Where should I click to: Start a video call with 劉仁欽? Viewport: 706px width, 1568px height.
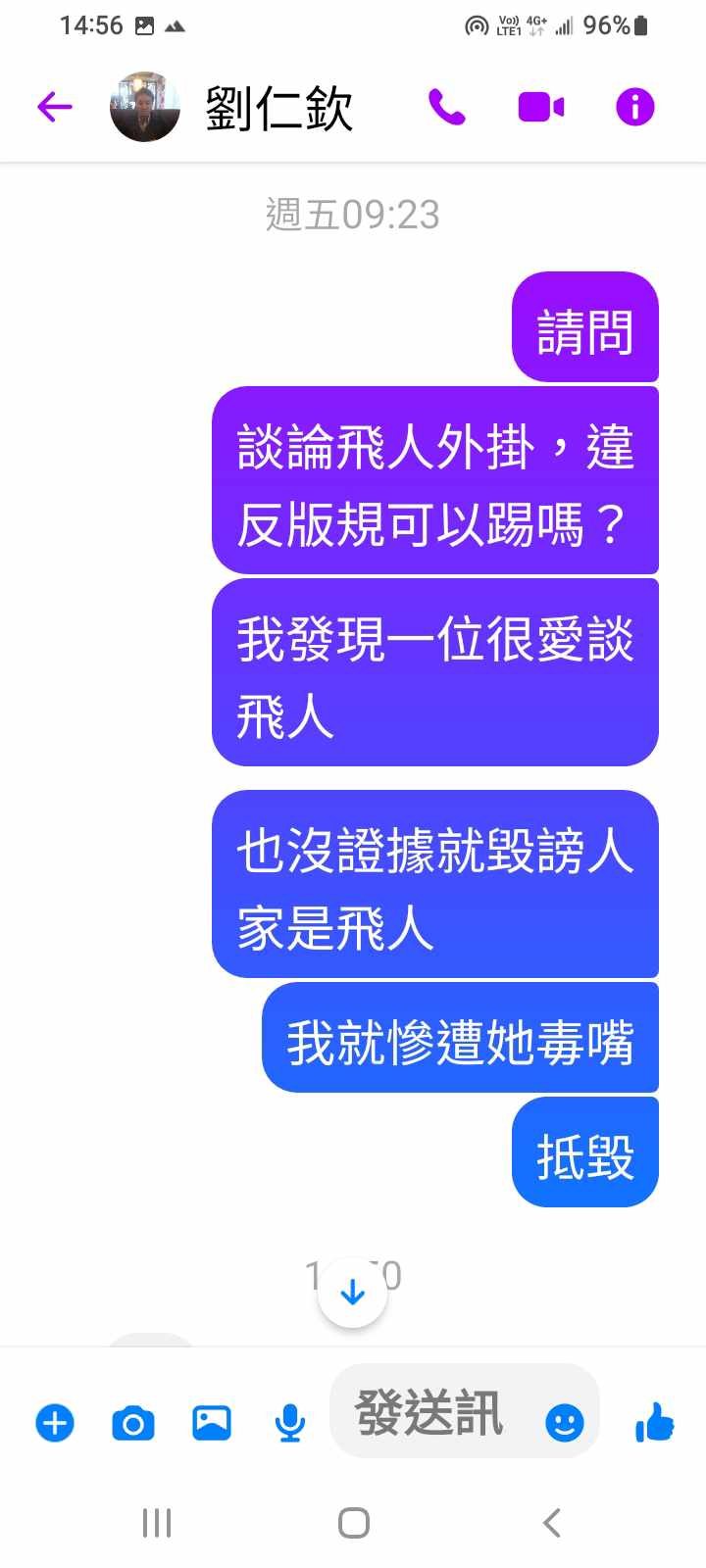541,107
